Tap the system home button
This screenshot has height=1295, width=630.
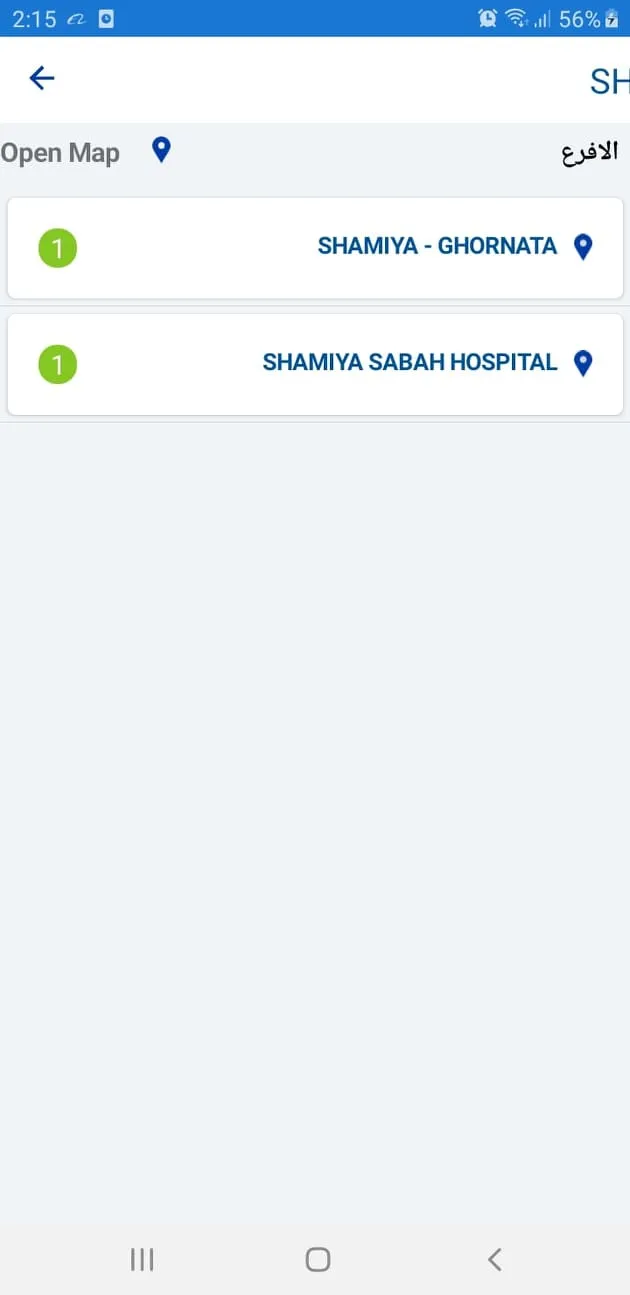317,1259
